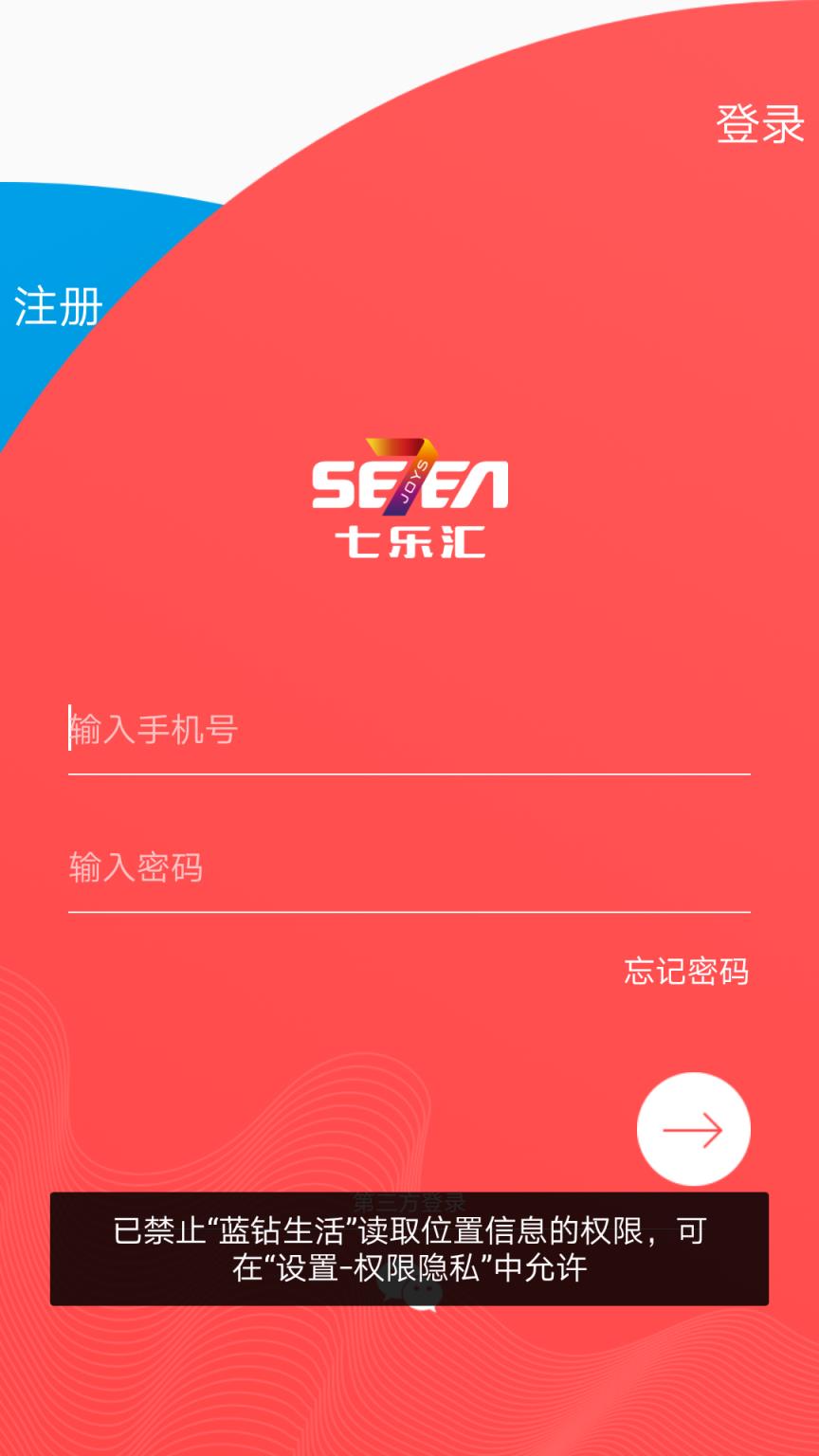The height and width of the screenshot is (1456, 819).
Task: Click the 第三方登录 label
Action: point(409,1199)
